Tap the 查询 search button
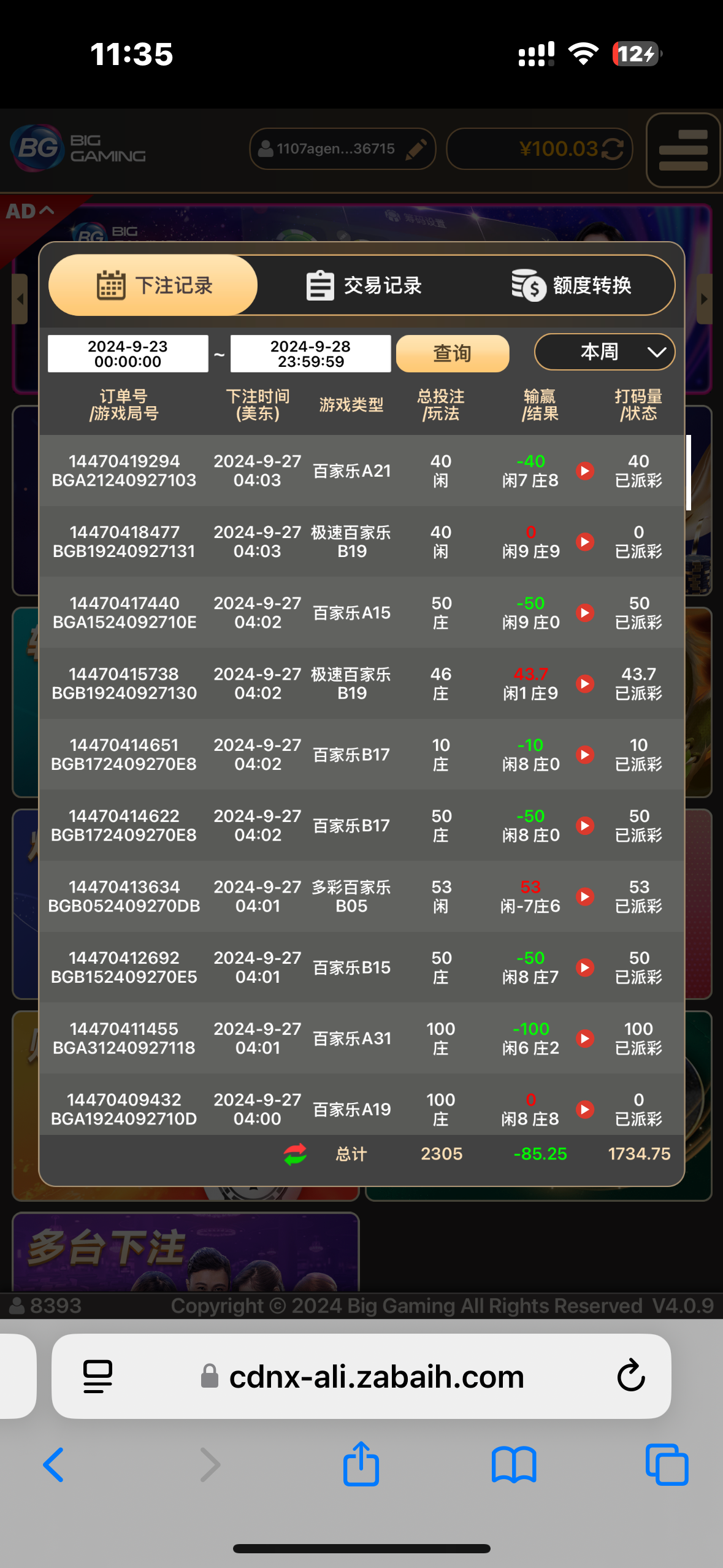723x1568 pixels. click(x=452, y=353)
